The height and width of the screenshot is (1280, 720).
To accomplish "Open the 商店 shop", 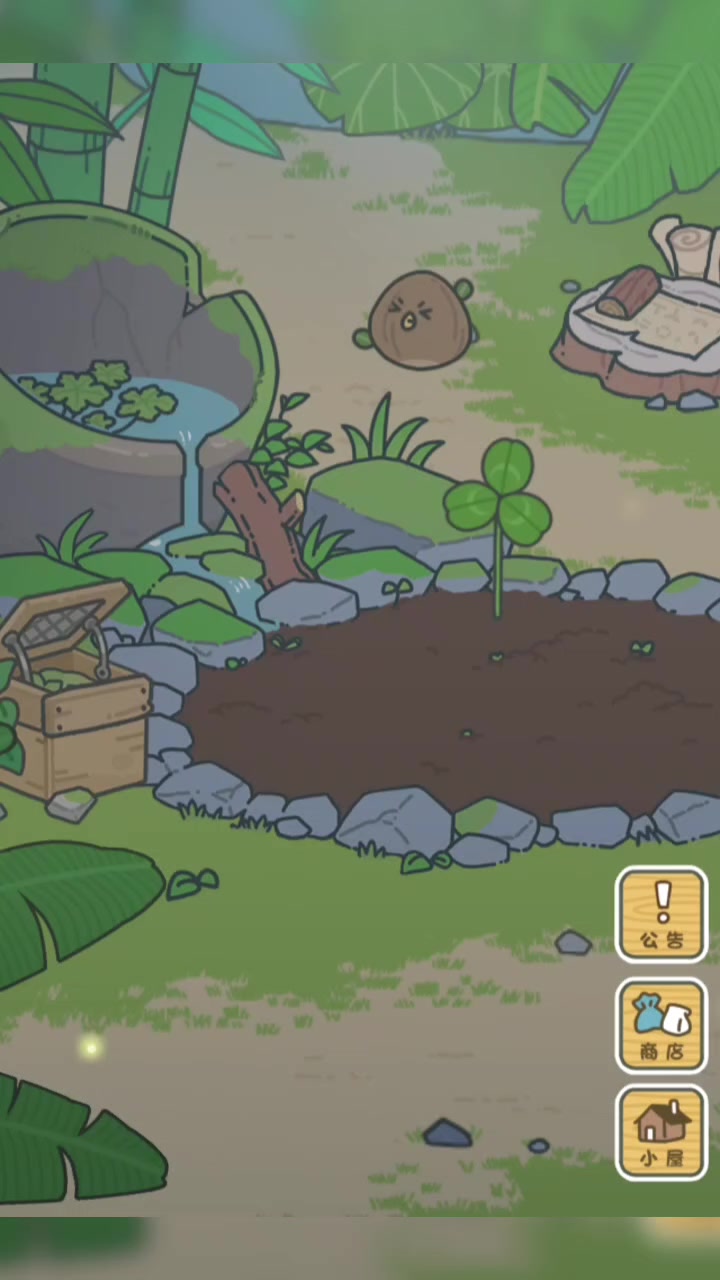I will pyautogui.click(x=661, y=1025).
